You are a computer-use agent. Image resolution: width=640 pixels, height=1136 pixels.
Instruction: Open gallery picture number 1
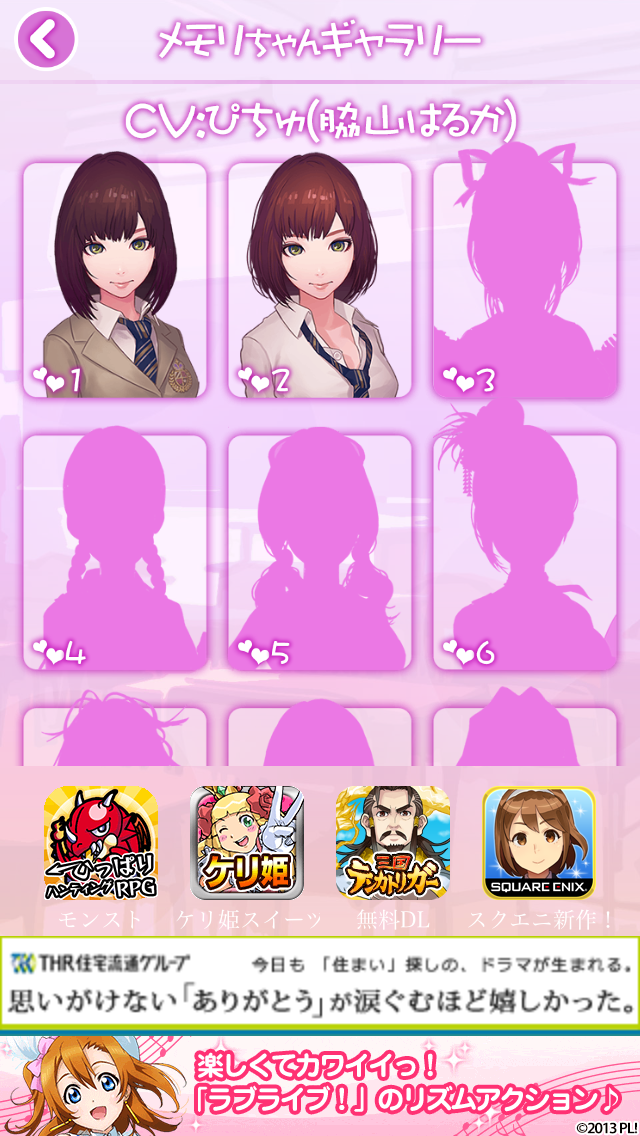coord(115,280)
